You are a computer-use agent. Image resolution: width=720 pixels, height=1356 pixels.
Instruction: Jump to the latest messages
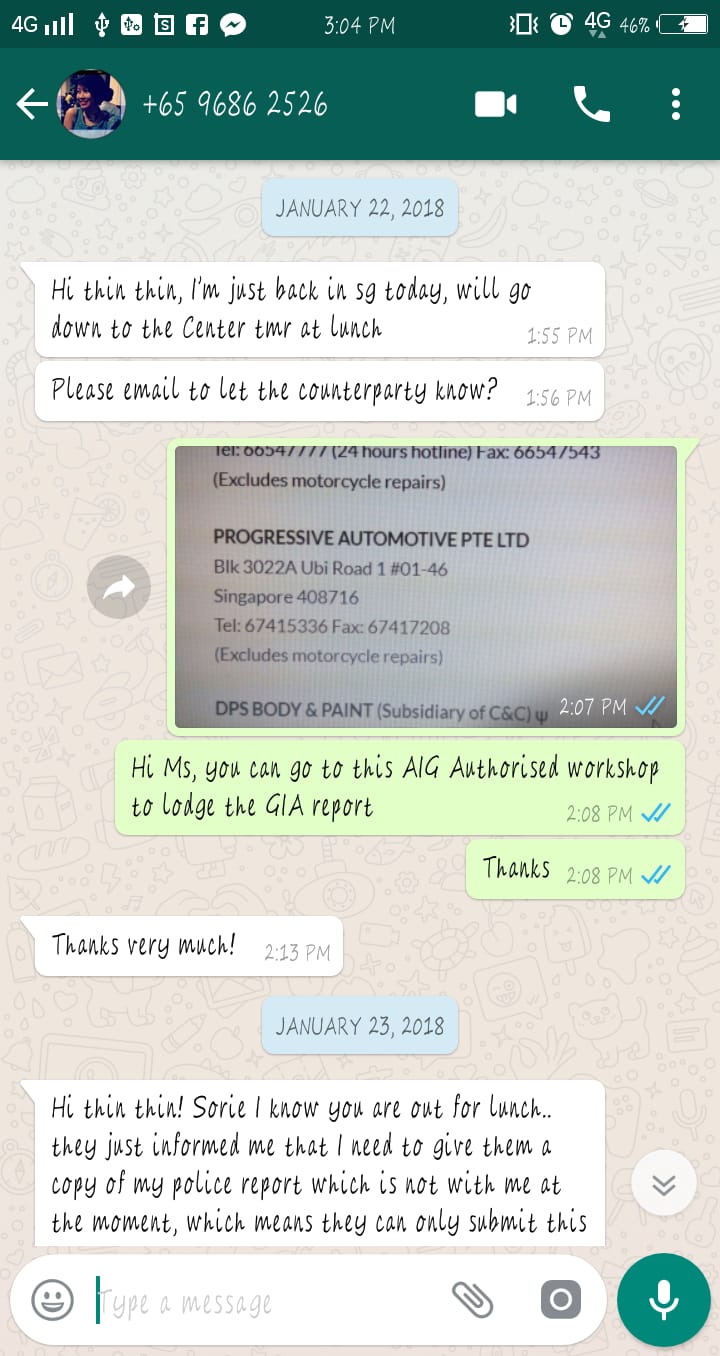[664, 1184]
